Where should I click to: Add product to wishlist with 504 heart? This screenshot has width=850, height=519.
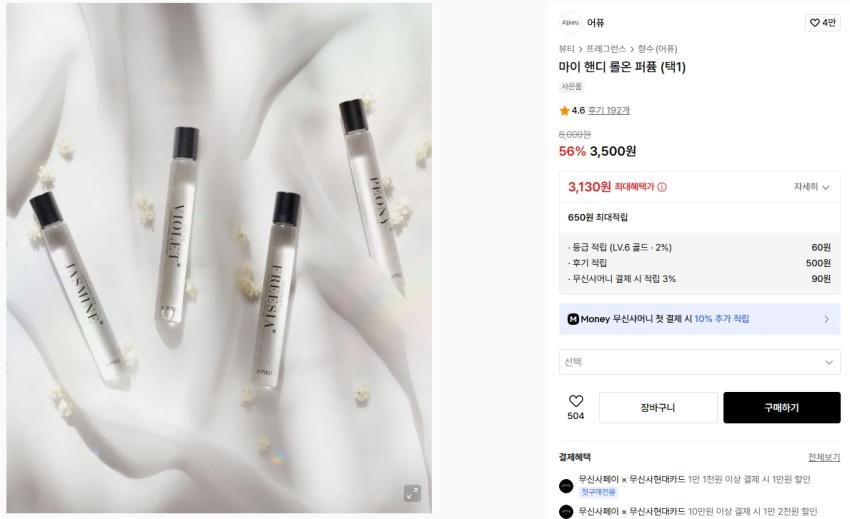576,407
